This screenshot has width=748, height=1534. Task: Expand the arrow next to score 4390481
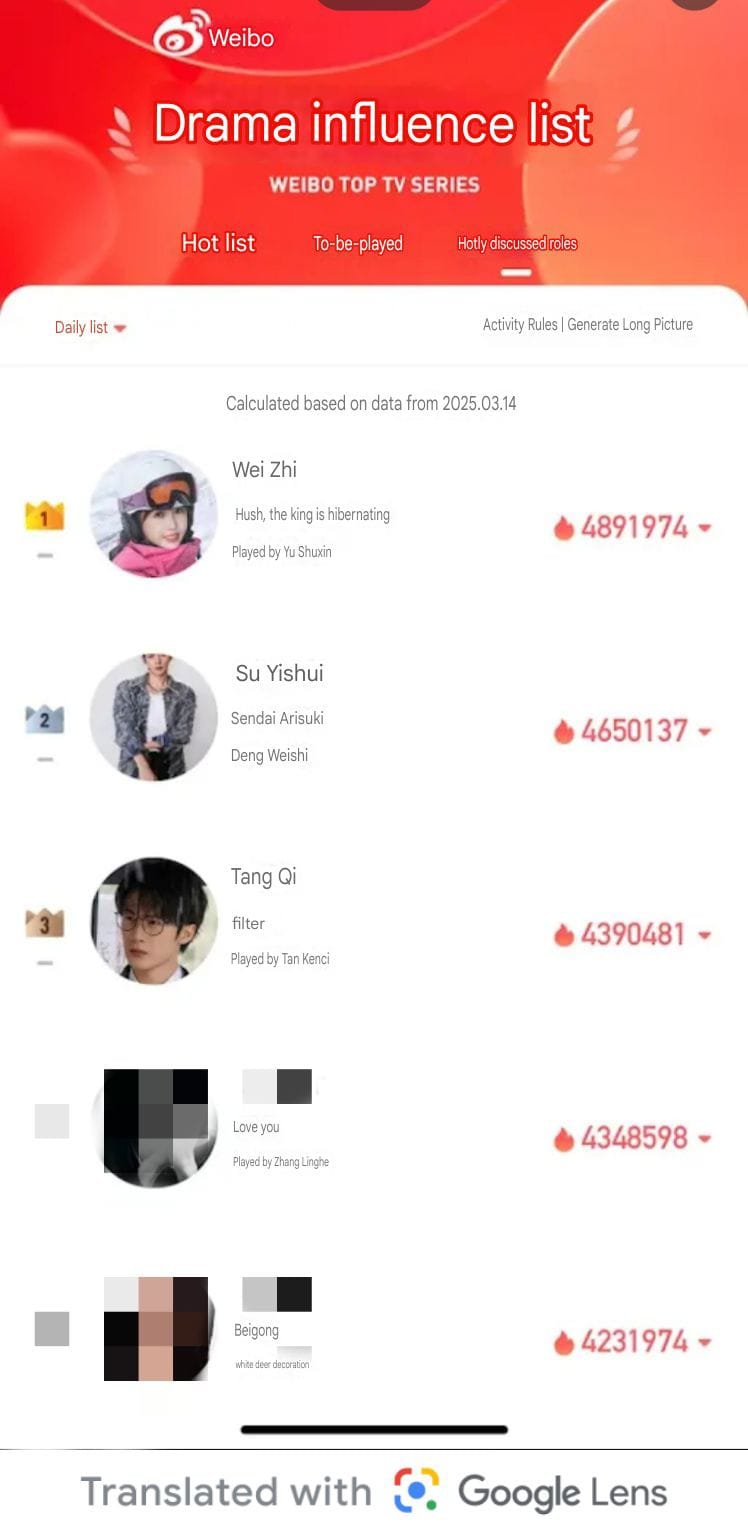coord(705,936)
